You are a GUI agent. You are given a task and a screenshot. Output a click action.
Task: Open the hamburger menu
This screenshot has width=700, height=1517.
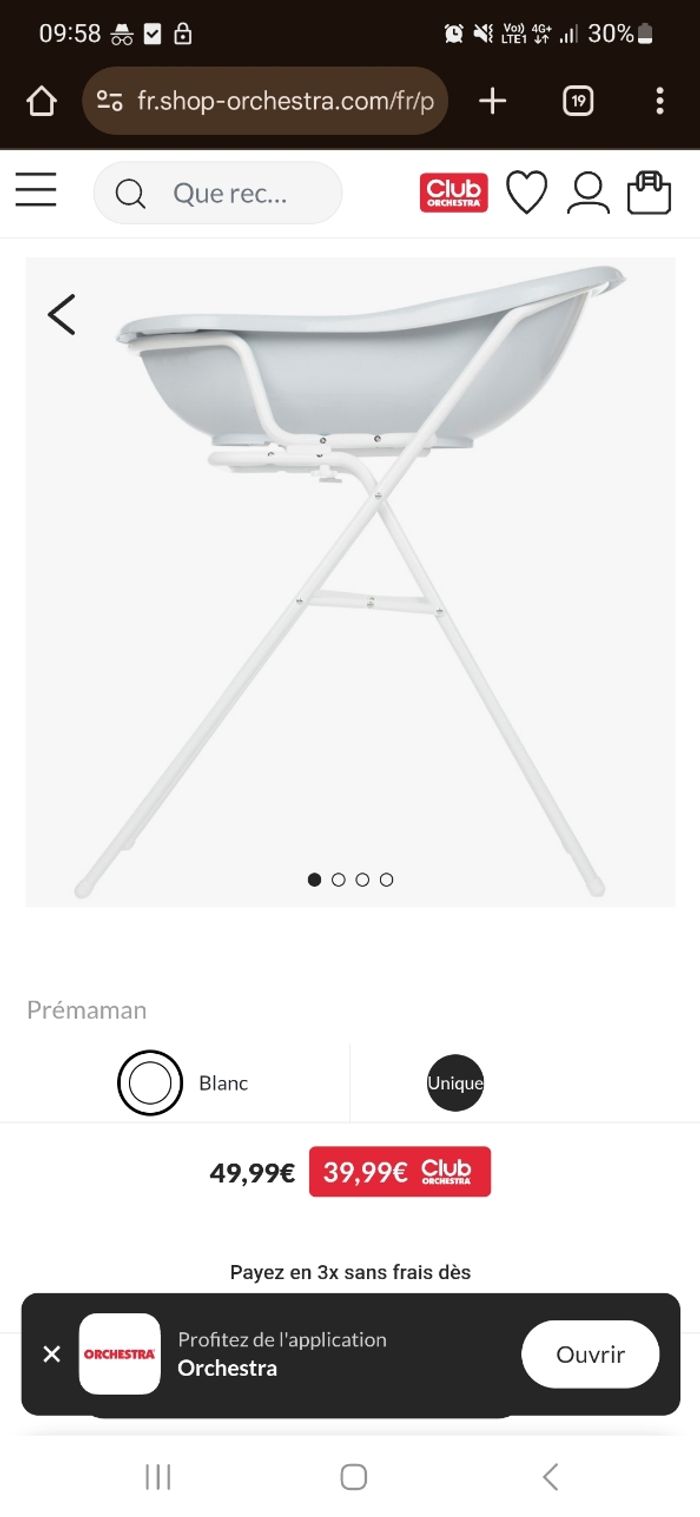pyautogui.click(x=36, y=189)
